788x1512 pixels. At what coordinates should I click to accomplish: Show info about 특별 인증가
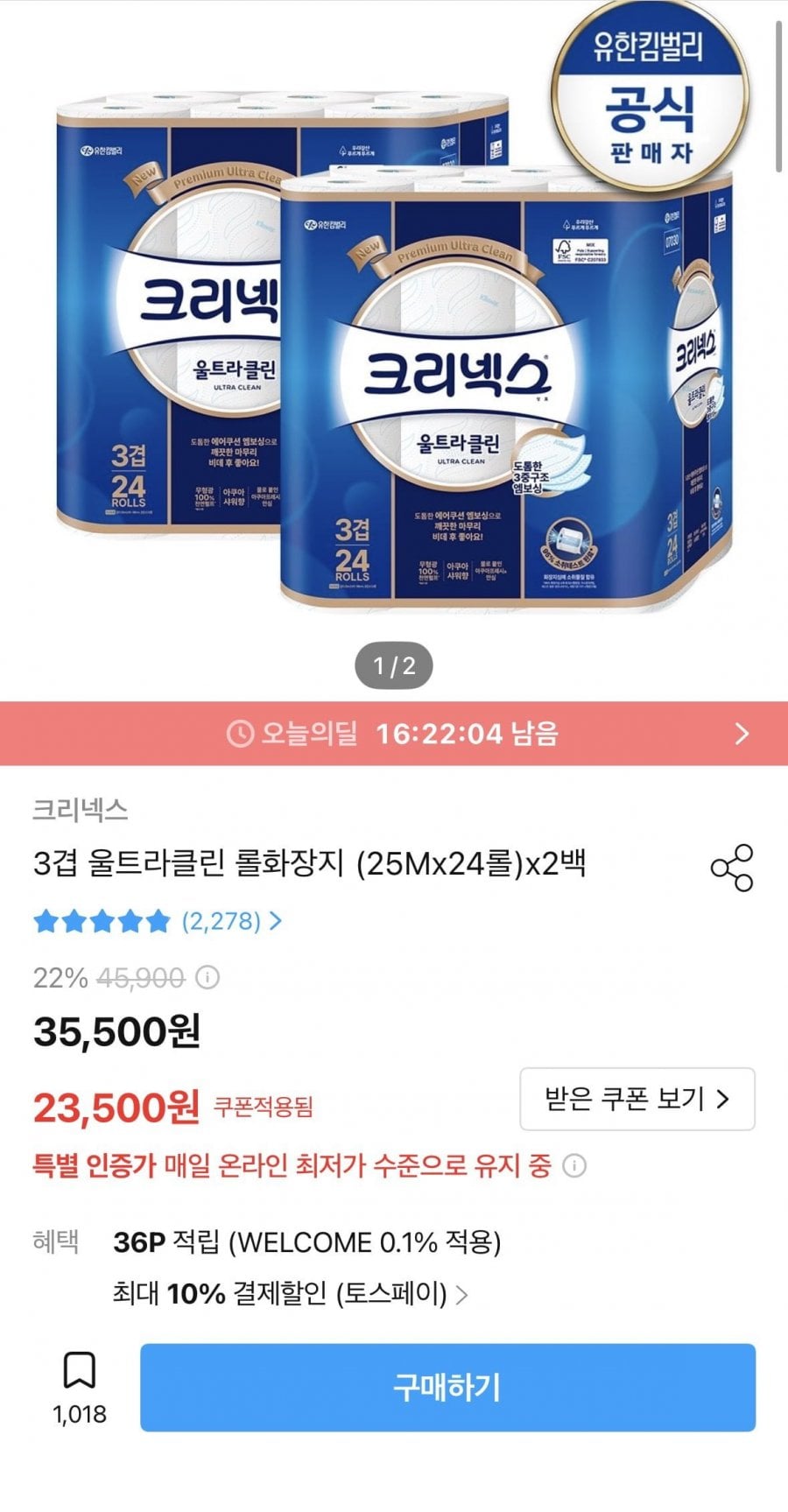point(574,1166)
